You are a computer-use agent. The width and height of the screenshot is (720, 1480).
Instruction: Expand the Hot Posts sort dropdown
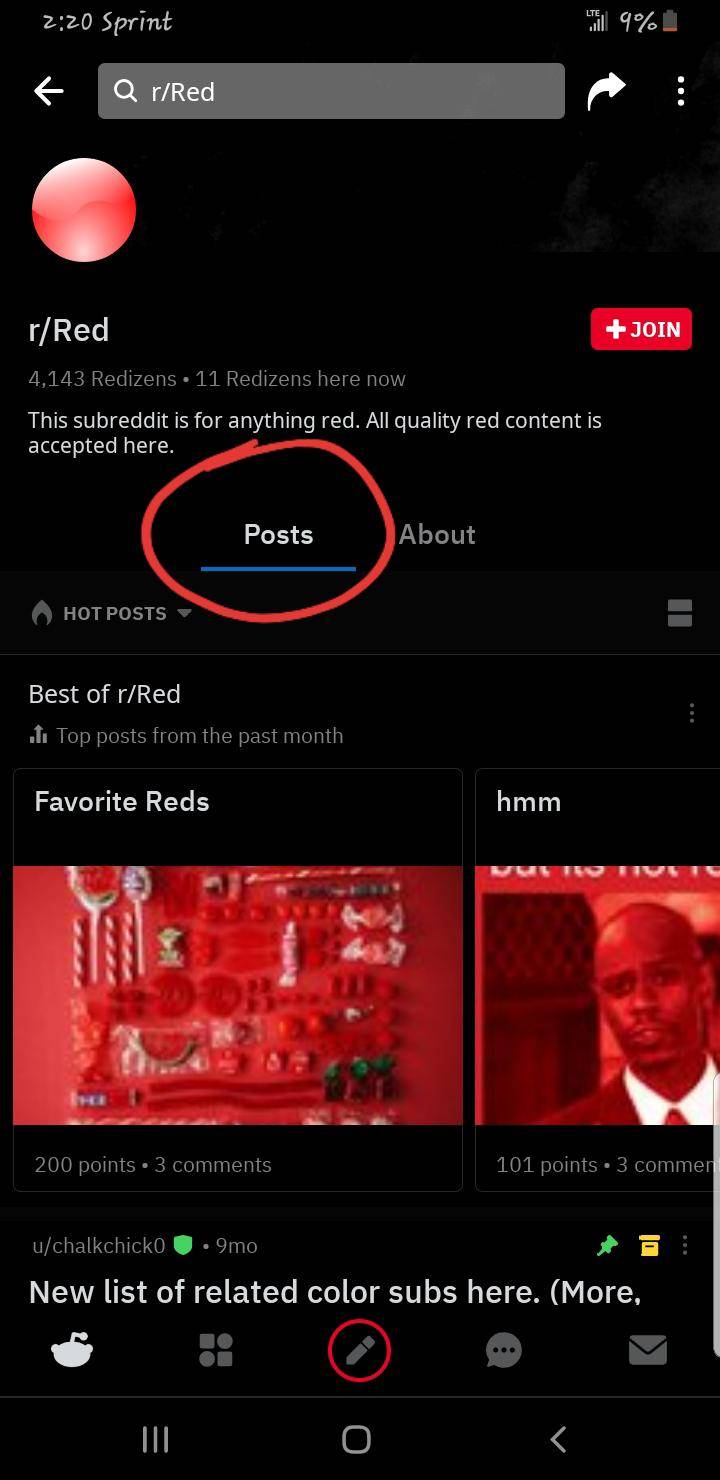click(x=112, y=613)
